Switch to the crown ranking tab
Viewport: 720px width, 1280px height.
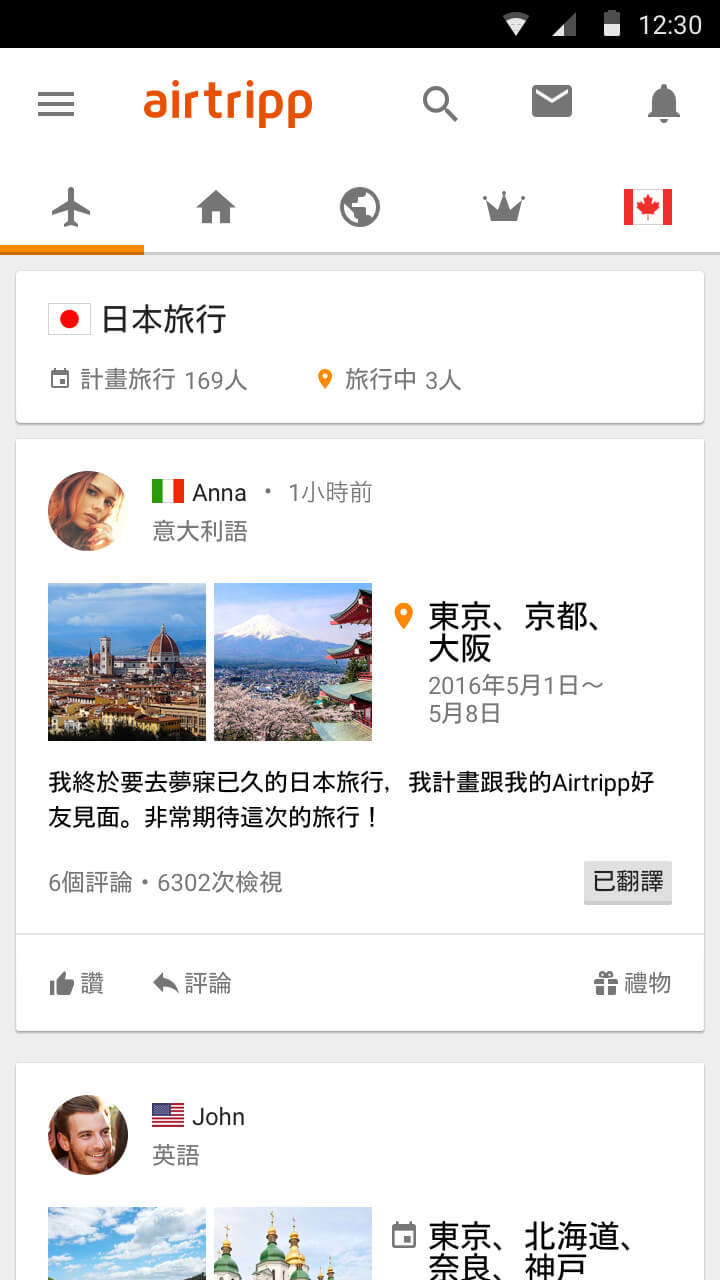tap(504, 208)
